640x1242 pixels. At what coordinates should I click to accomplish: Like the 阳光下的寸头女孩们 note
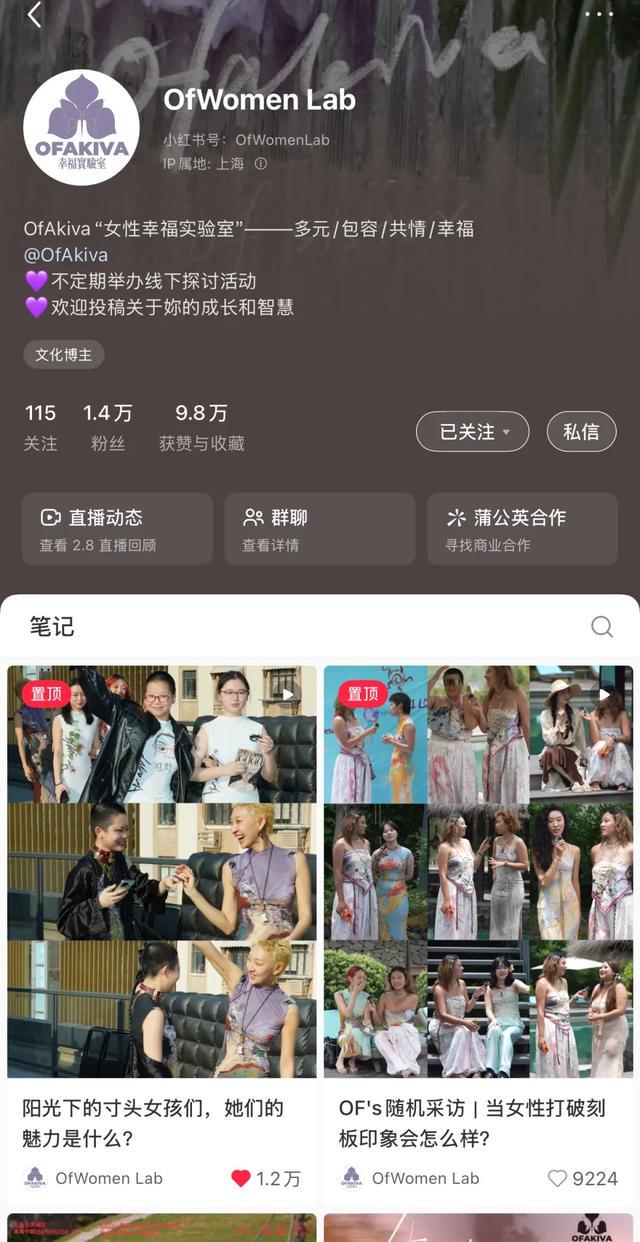click(241, 1178)
